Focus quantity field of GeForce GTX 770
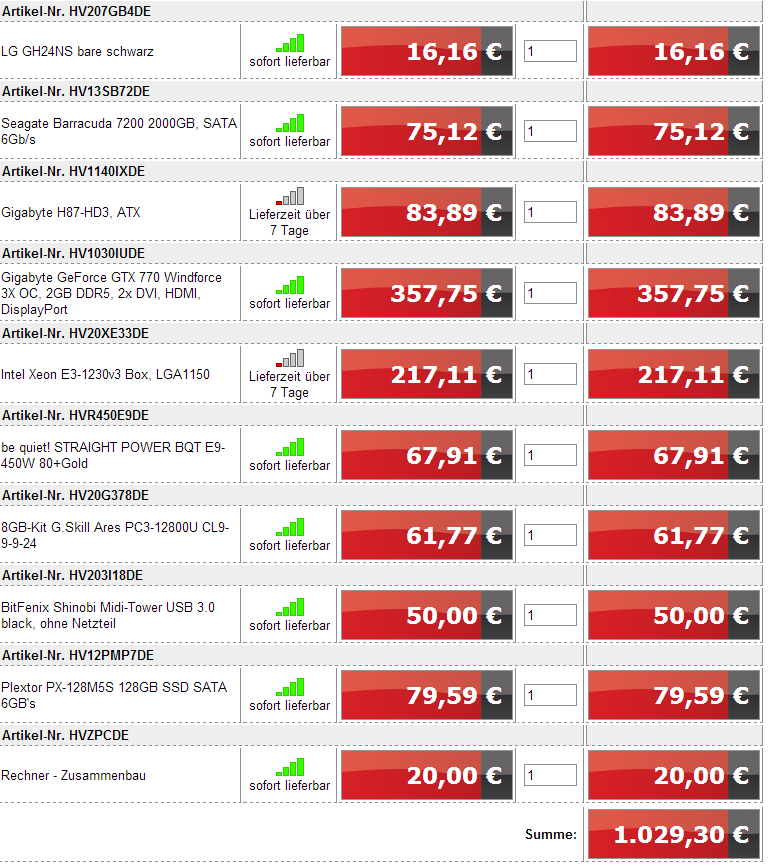770x867 pixels. 550,293
